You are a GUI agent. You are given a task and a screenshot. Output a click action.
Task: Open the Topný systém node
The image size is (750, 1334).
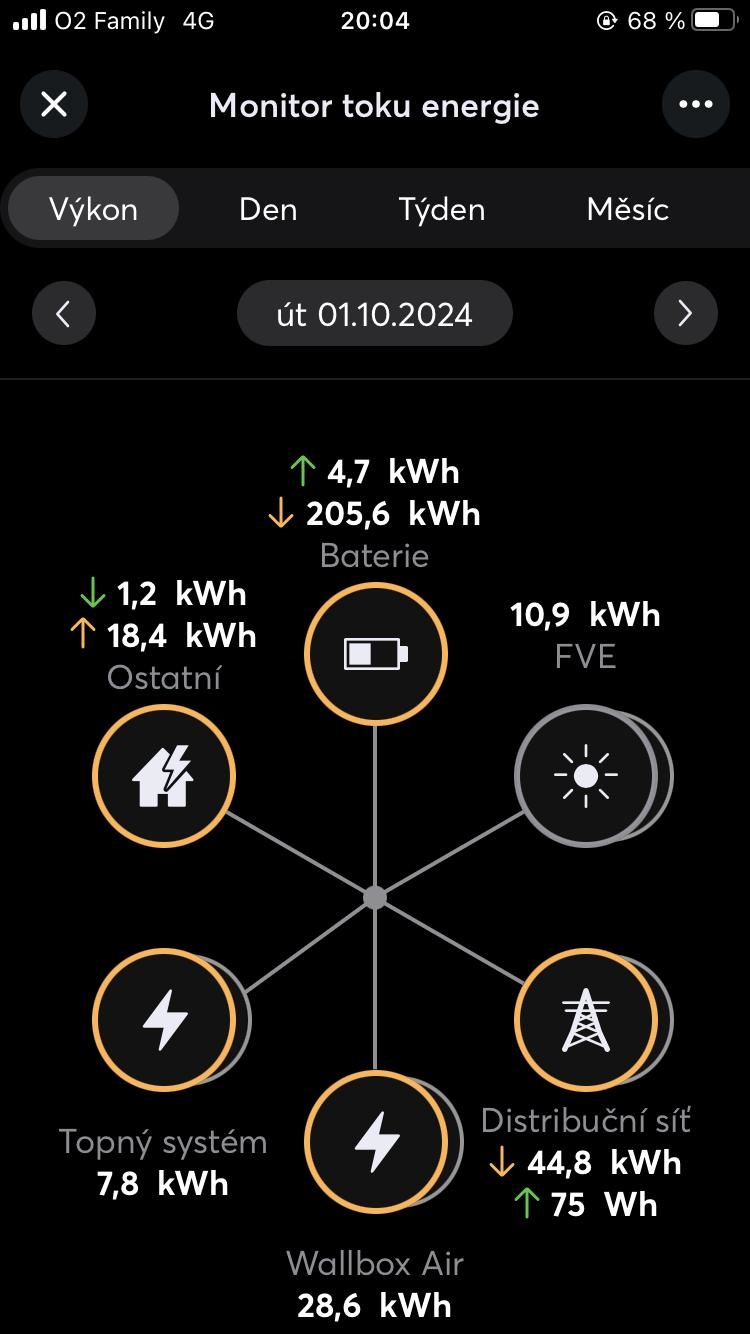tap(164, 1020)
